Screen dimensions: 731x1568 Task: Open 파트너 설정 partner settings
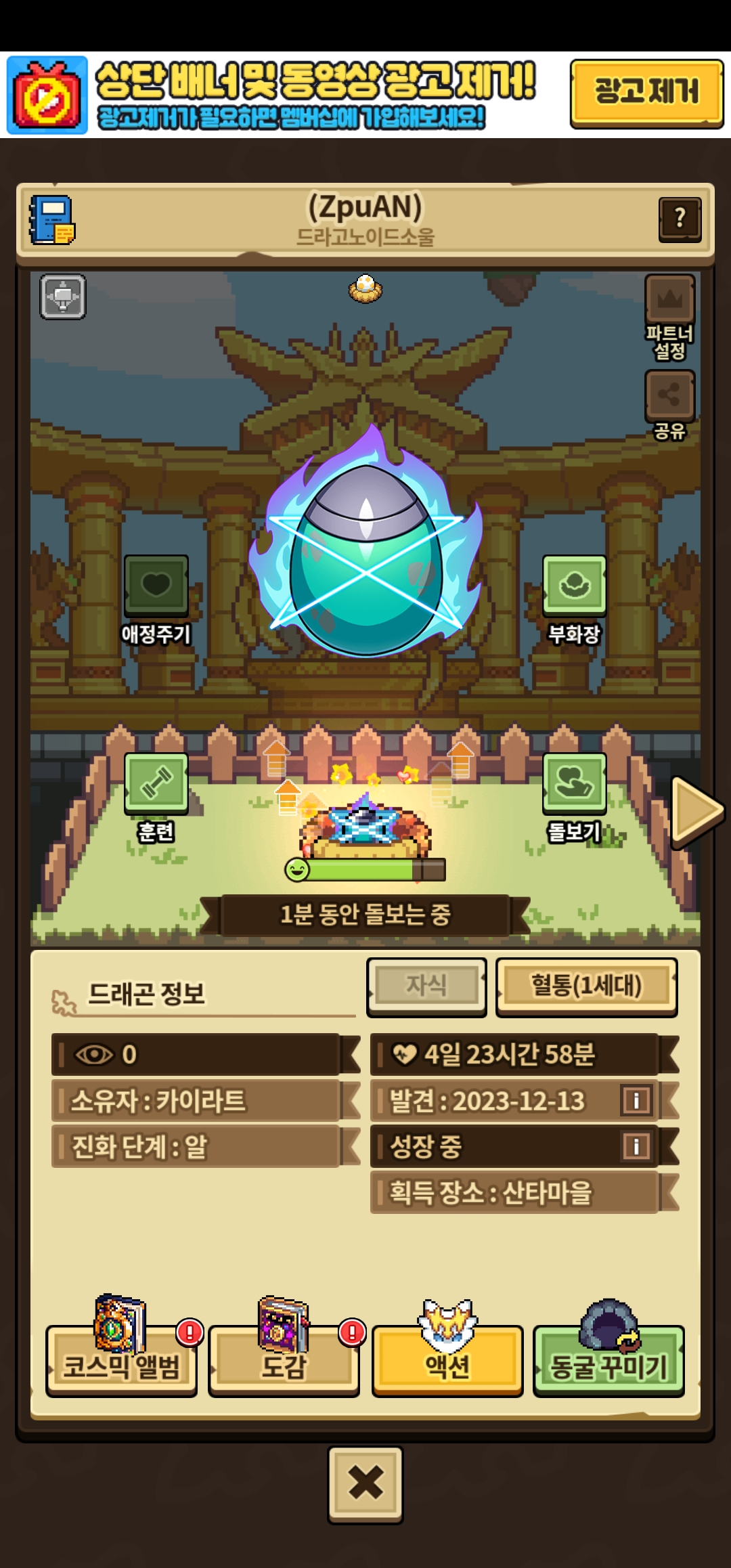(x=669, y=317)
